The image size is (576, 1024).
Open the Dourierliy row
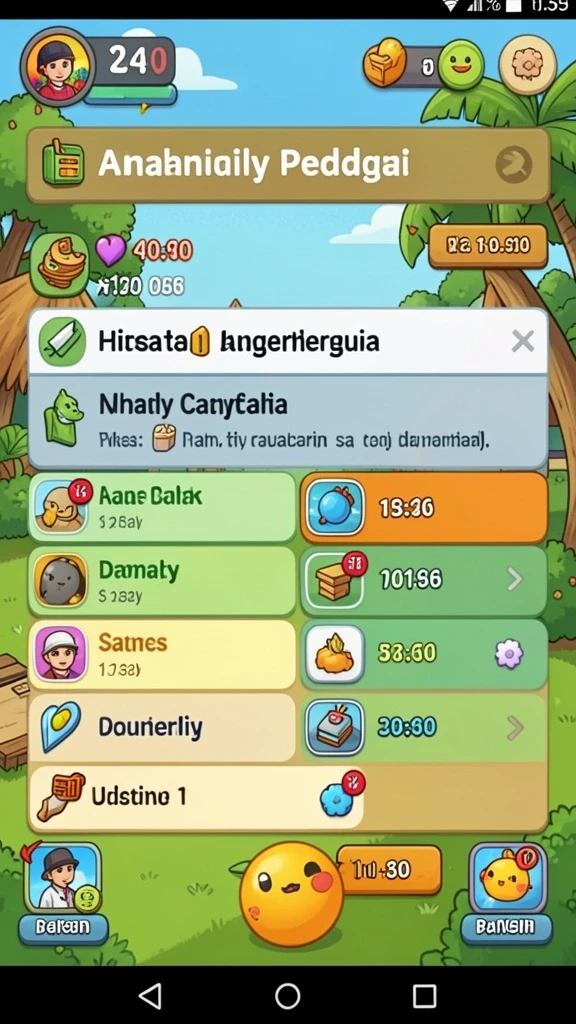(x=162, y=728)
